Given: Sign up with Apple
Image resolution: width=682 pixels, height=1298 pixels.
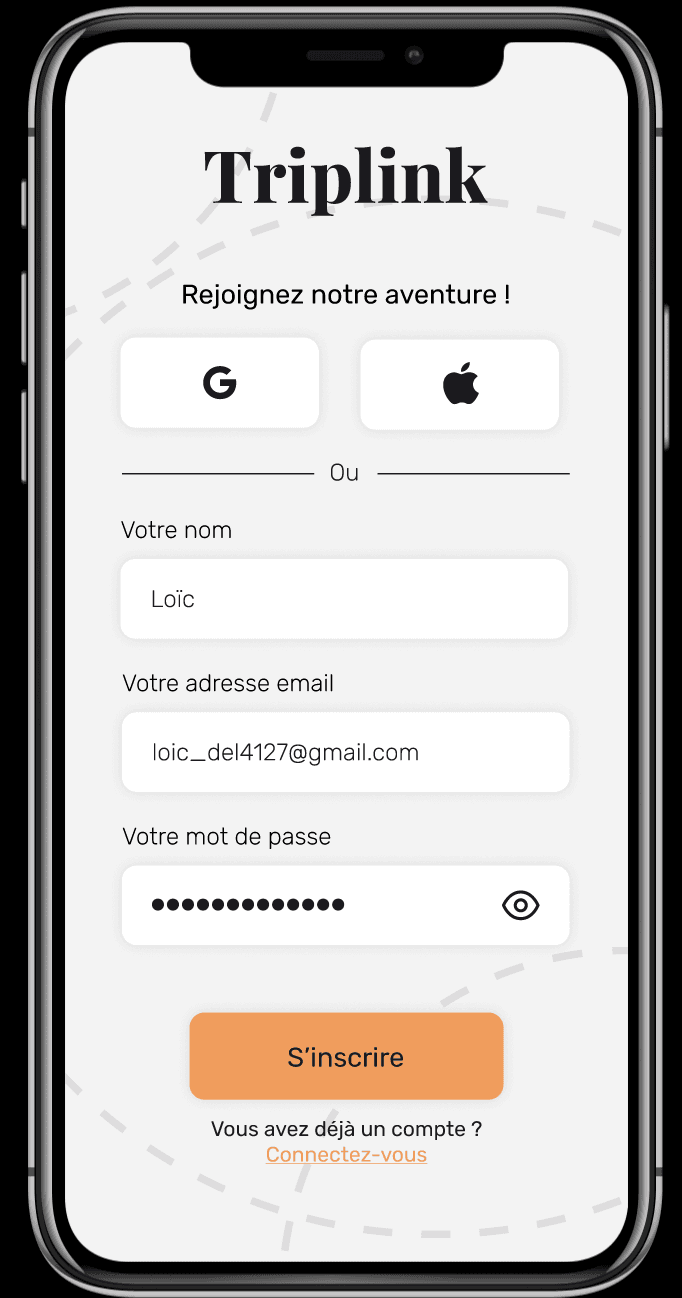Looking at the screenshot, I should (x=460, y=384).
